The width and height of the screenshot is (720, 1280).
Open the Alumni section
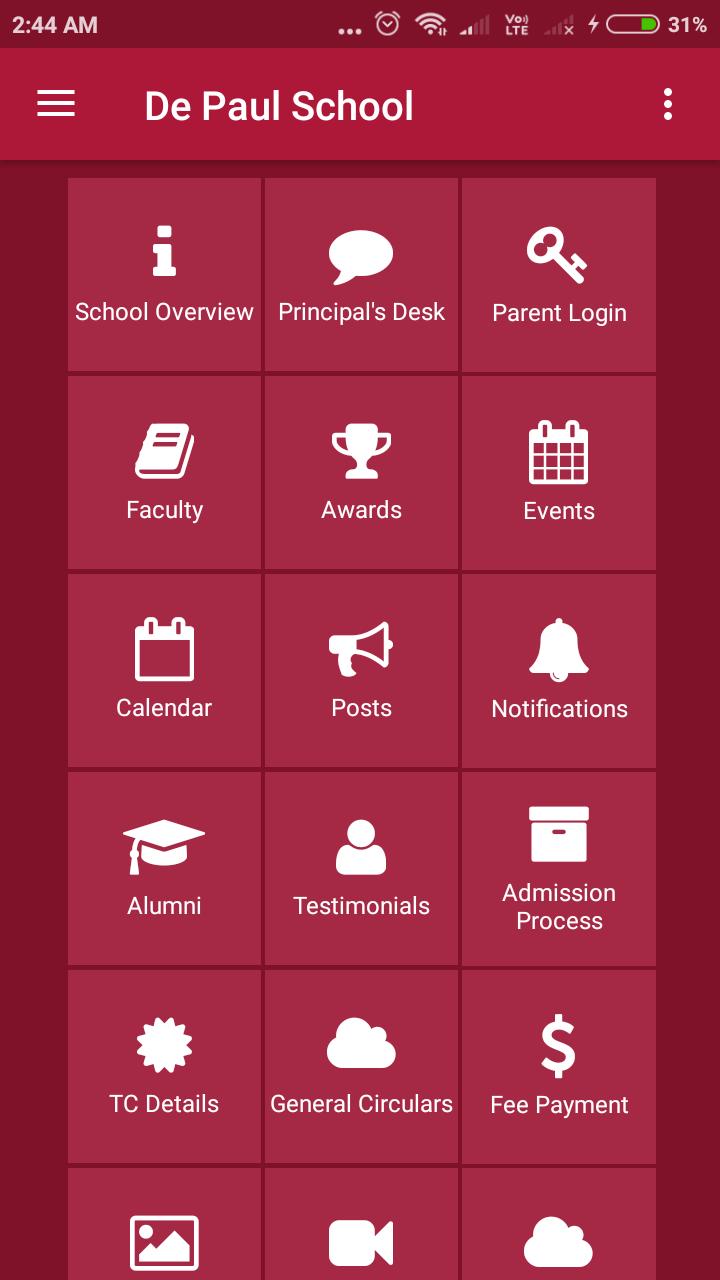pyautogui.click(x=164, y=869)
